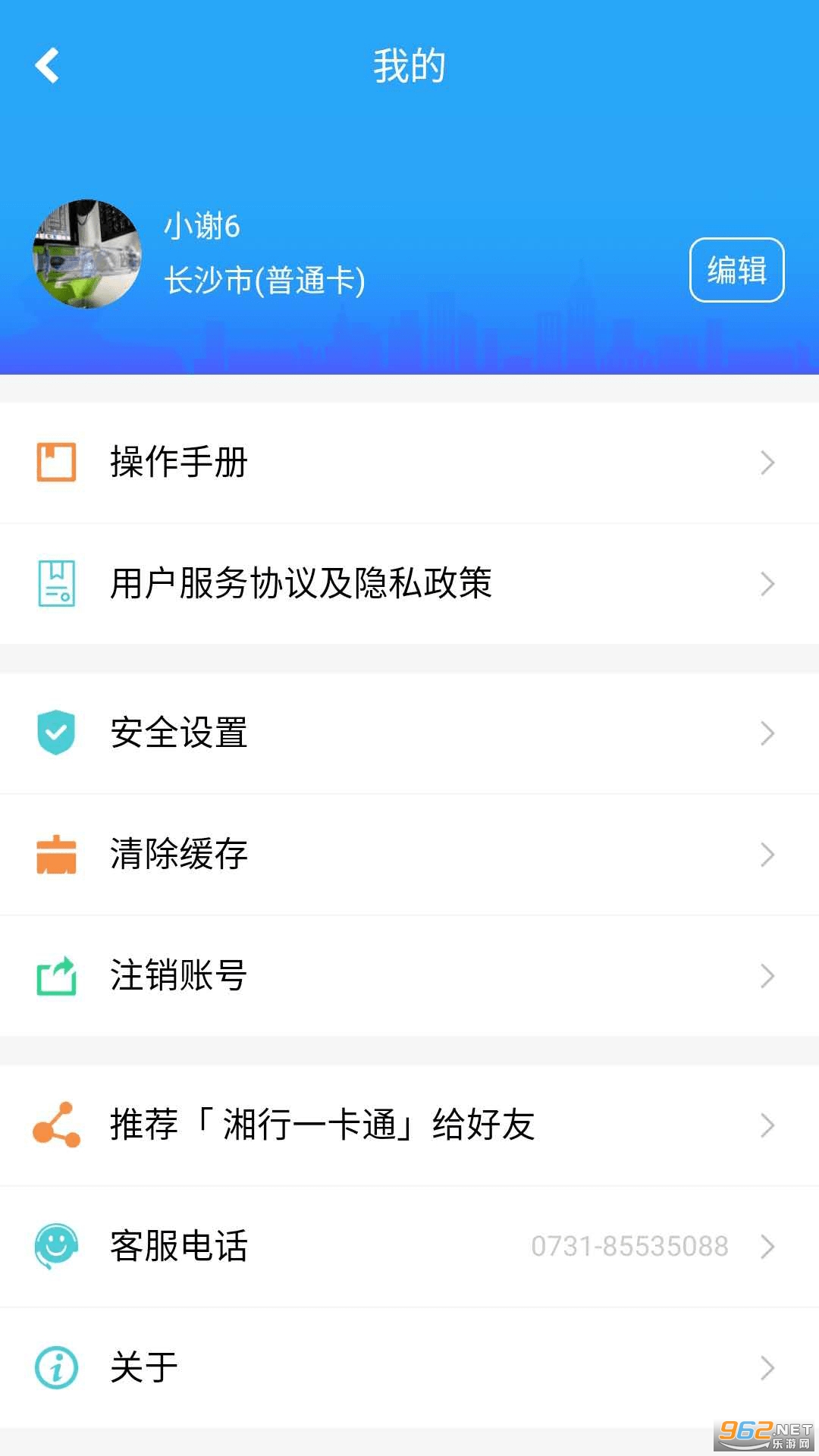Open 安全设置 security settings
This screenshot has height=1456, width=819.
pos(409,733)
